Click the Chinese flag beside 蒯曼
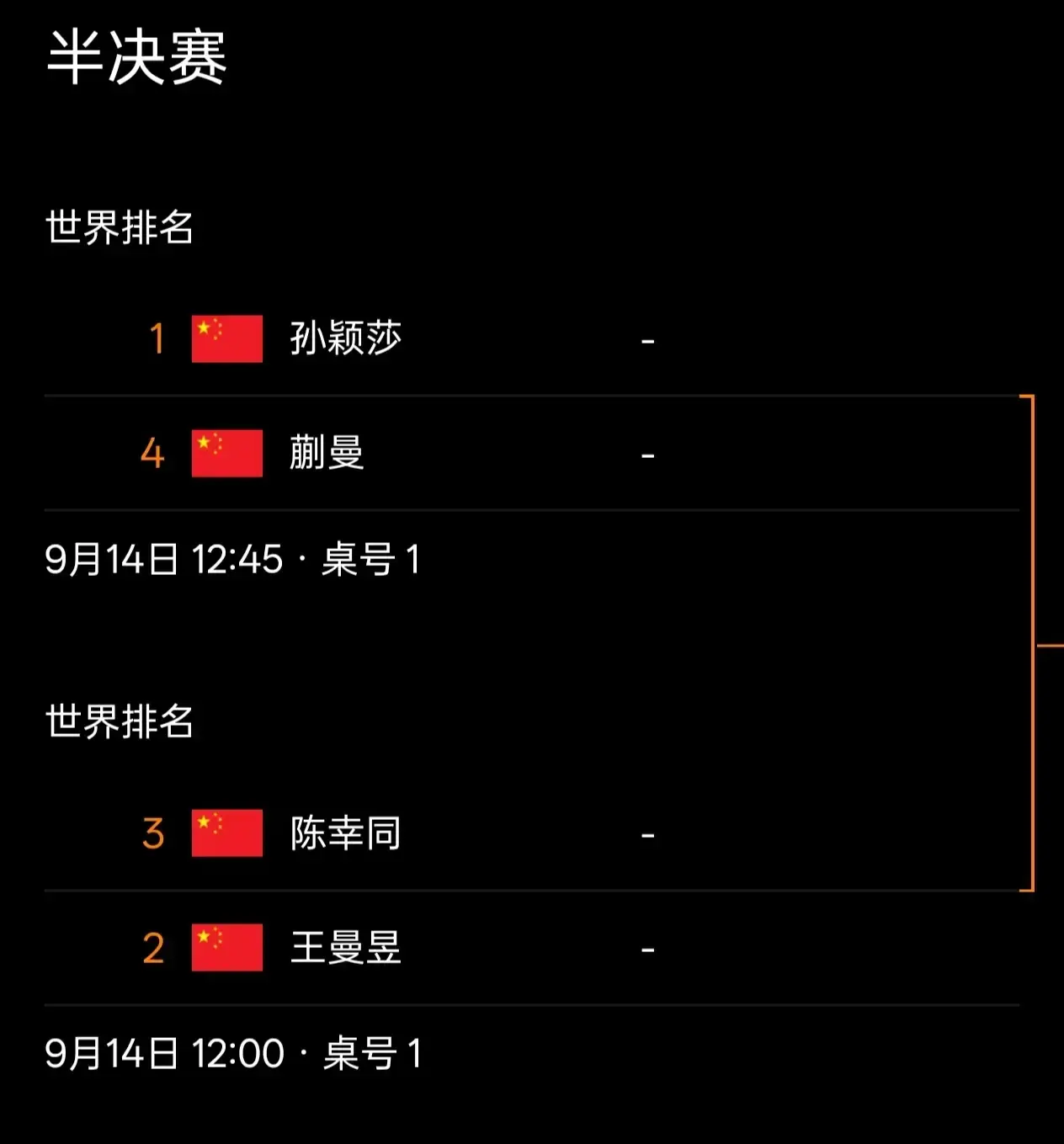 tap(226, 453)
